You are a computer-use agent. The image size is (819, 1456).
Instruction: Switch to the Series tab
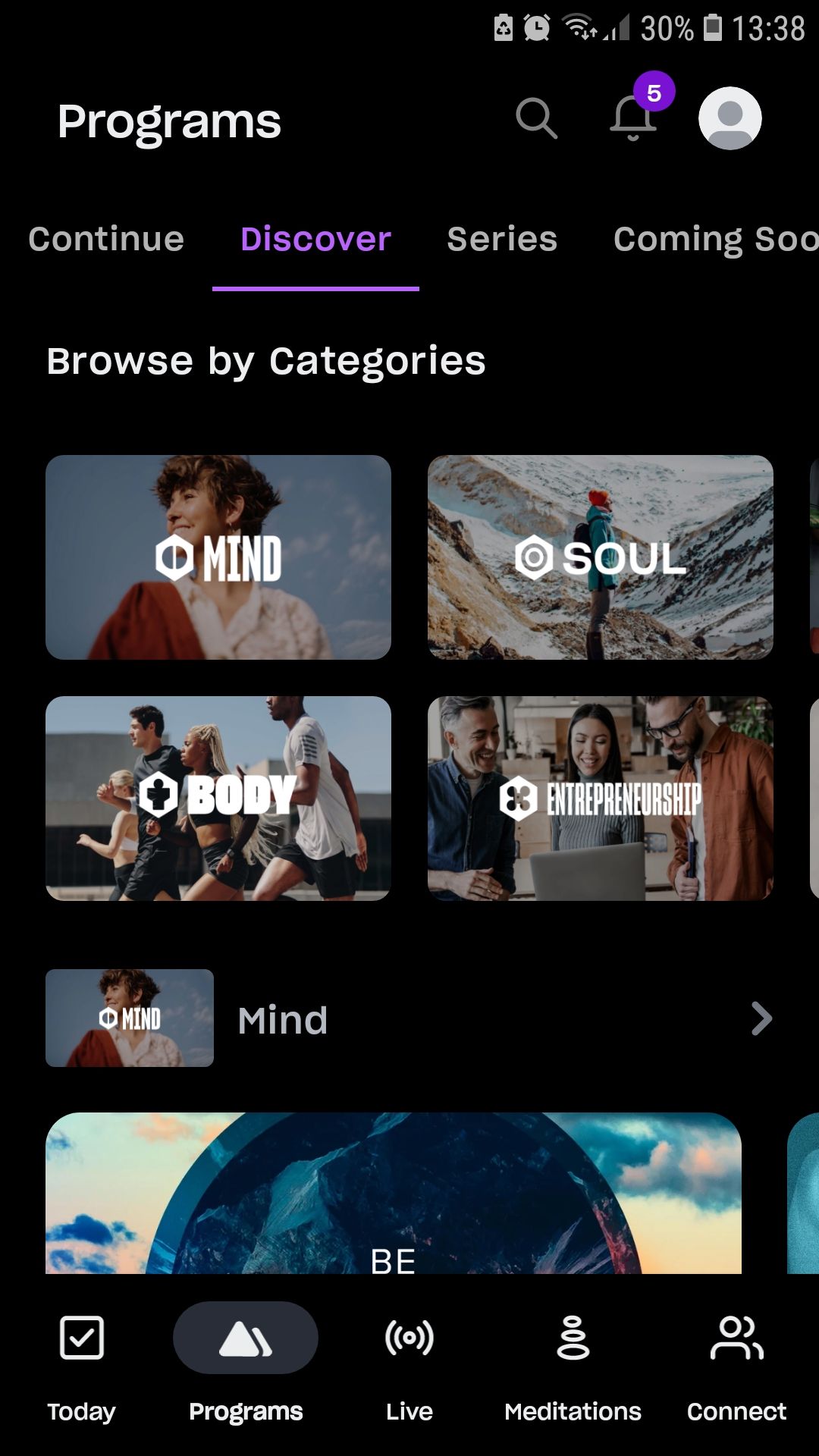[x=501, y=239]
